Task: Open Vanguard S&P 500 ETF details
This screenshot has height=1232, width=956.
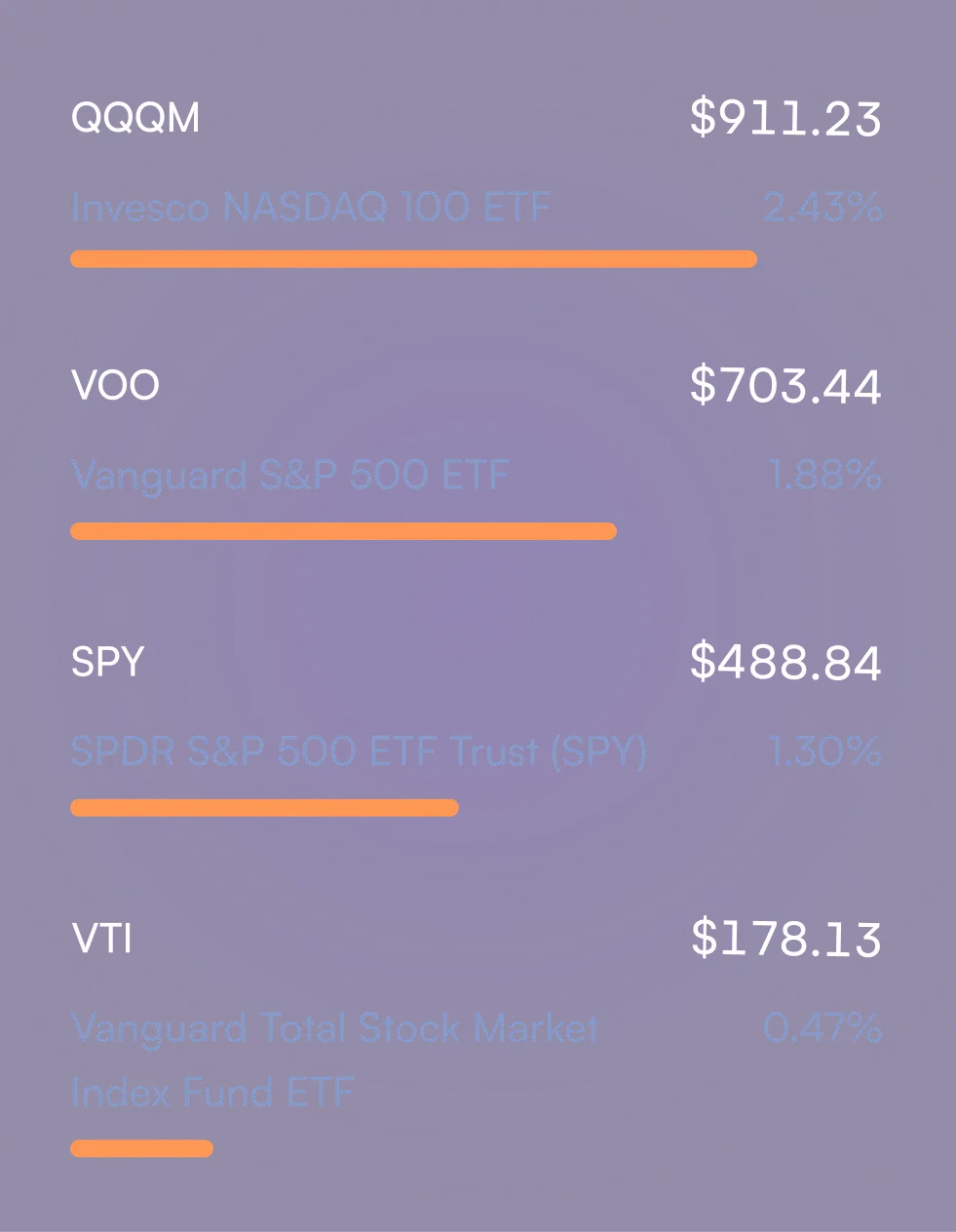Action: 289,476
